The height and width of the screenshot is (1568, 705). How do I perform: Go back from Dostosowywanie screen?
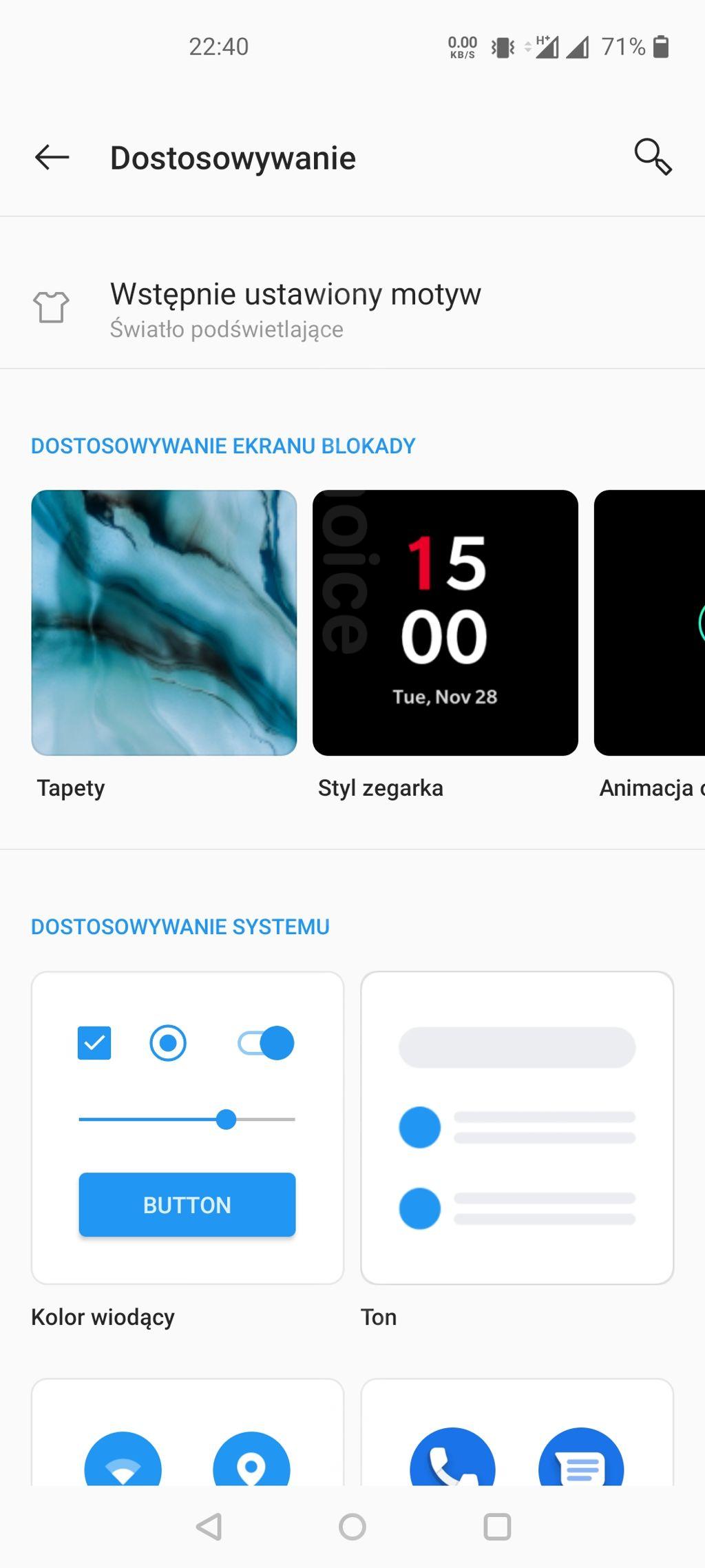(52, 158)
